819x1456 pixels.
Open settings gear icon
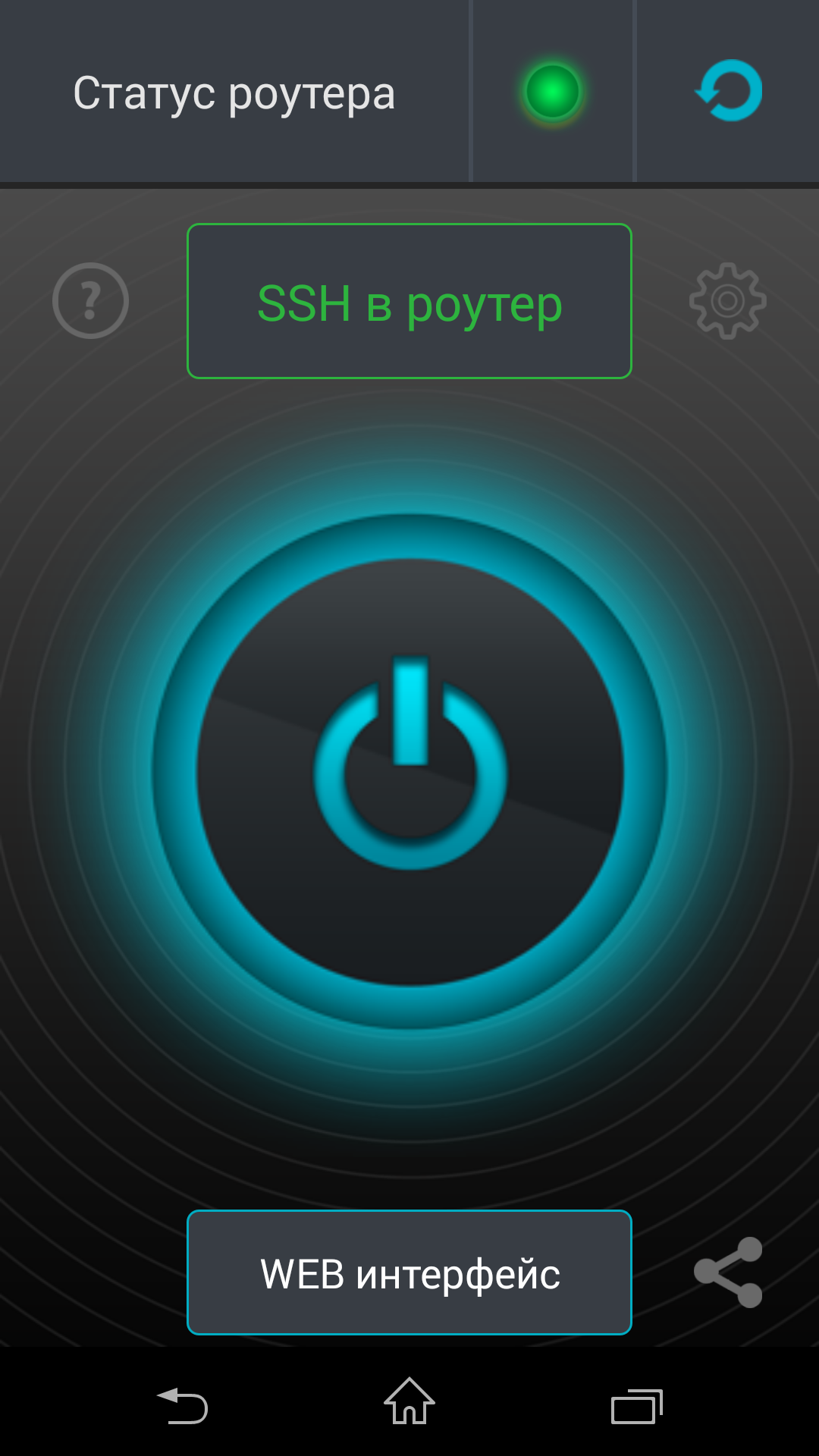point(727,300)
